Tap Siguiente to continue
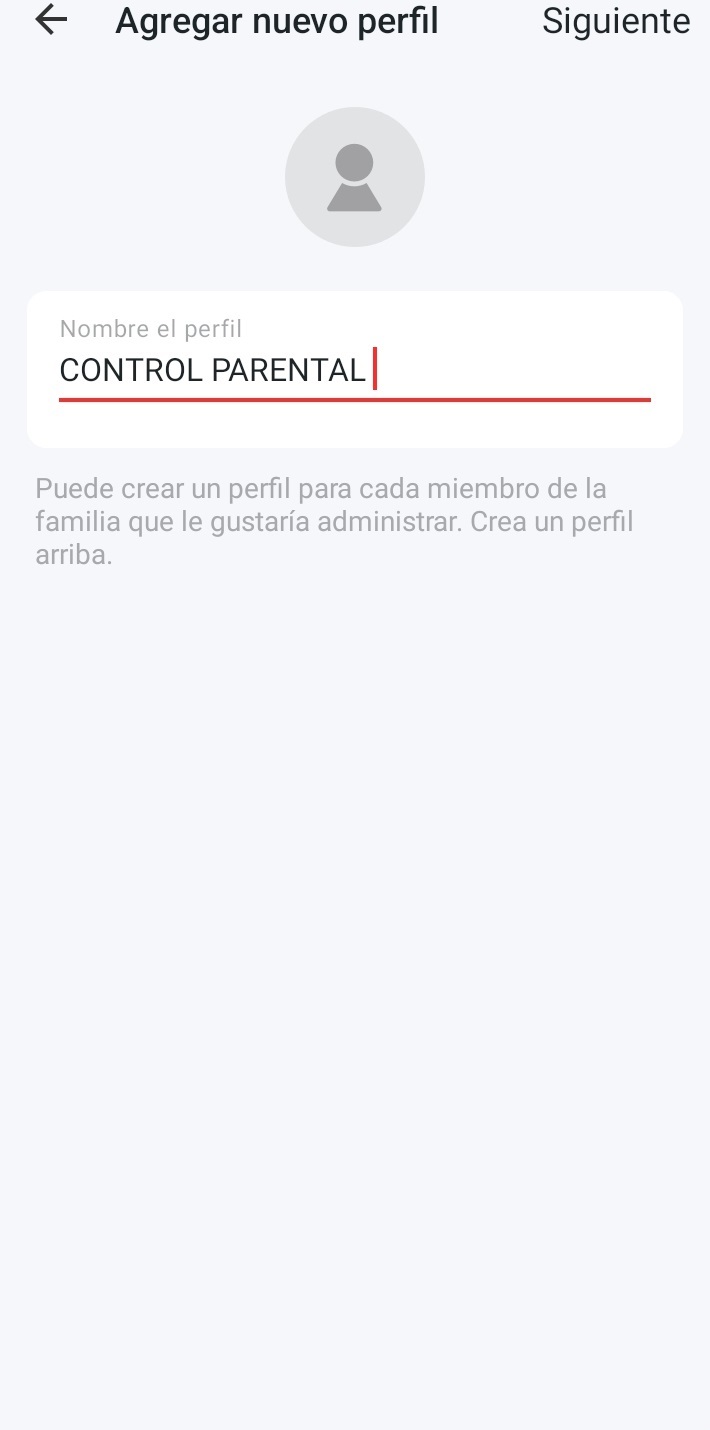This screenshot has height=1430, width=710. point(615,21)
